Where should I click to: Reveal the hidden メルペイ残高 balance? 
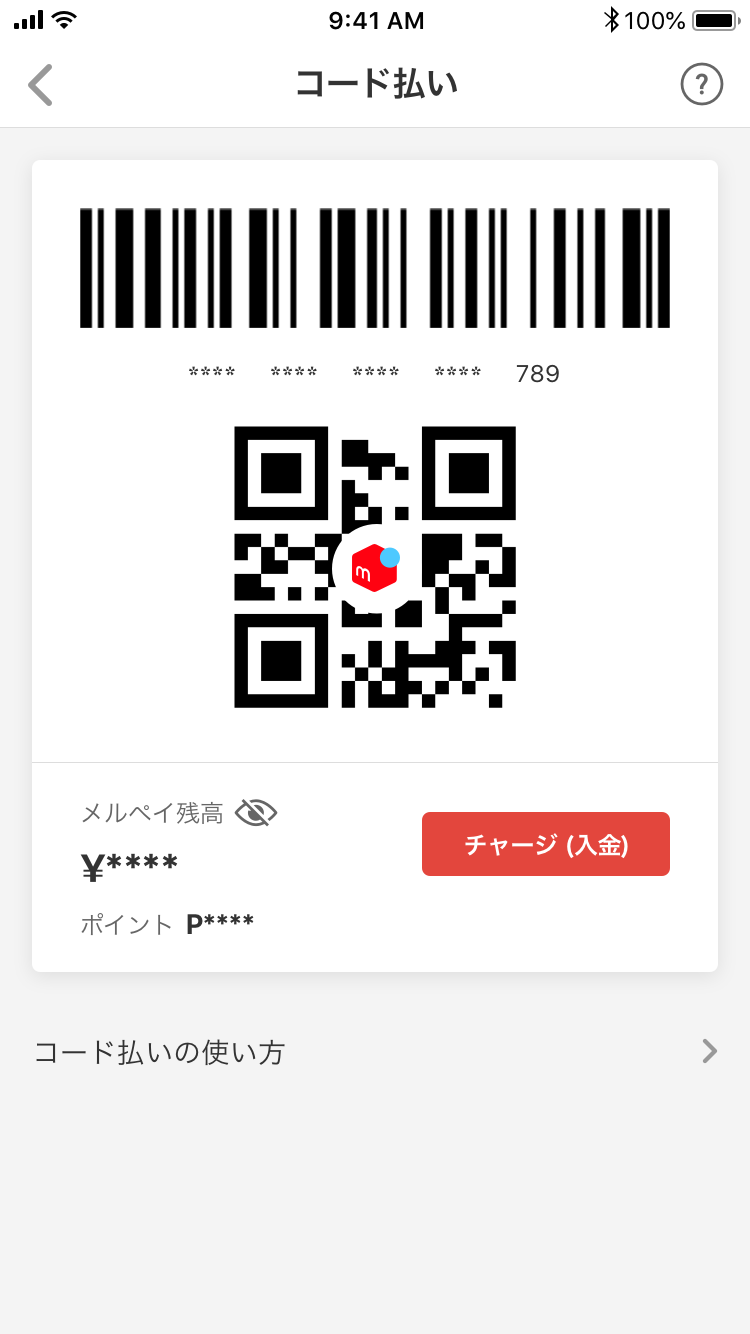tap(255, 813)
